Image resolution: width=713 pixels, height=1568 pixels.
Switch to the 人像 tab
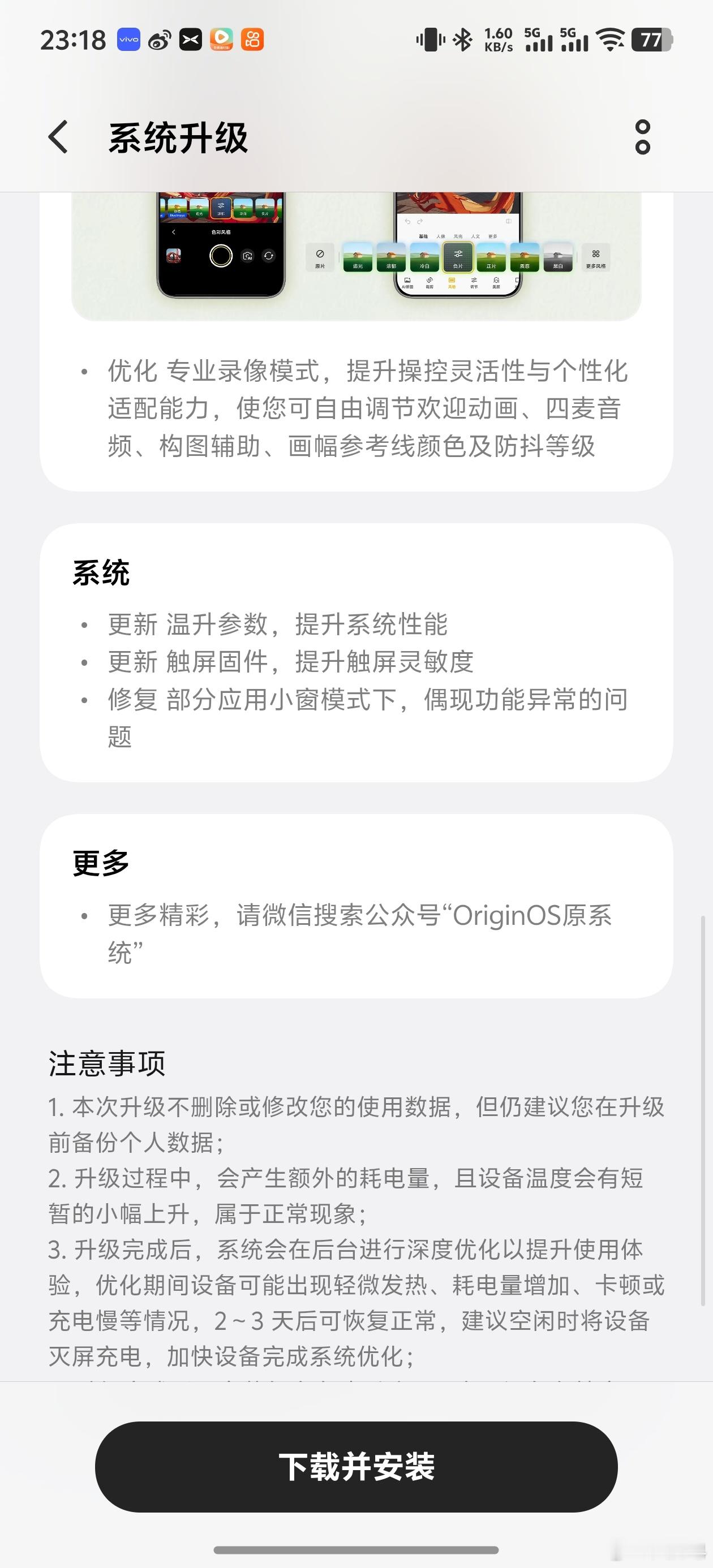(x=441, y=237)
